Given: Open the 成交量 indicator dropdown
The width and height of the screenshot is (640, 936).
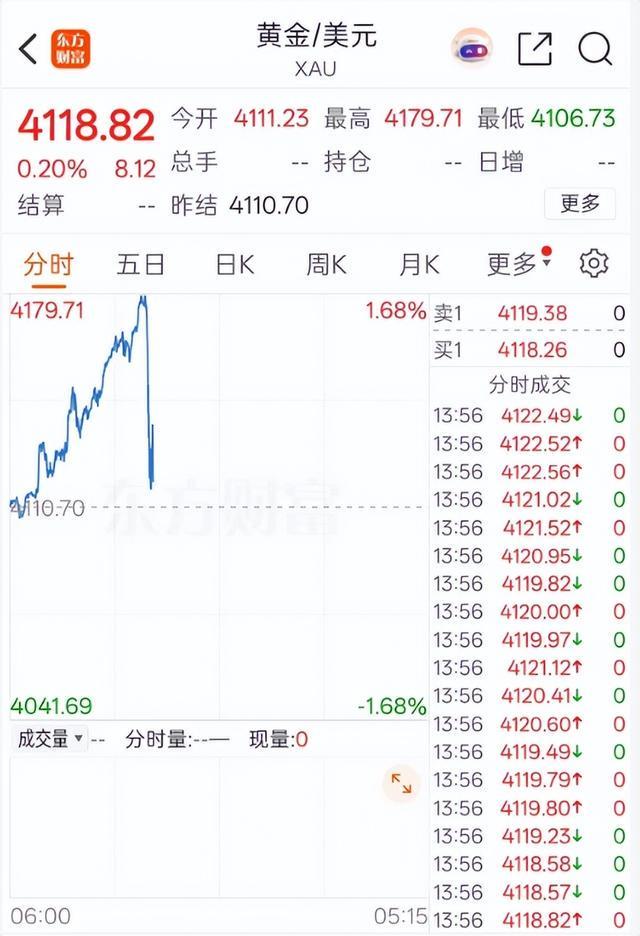Looking at the screenshot, I should pyautogui.click(x=51, y=739).
